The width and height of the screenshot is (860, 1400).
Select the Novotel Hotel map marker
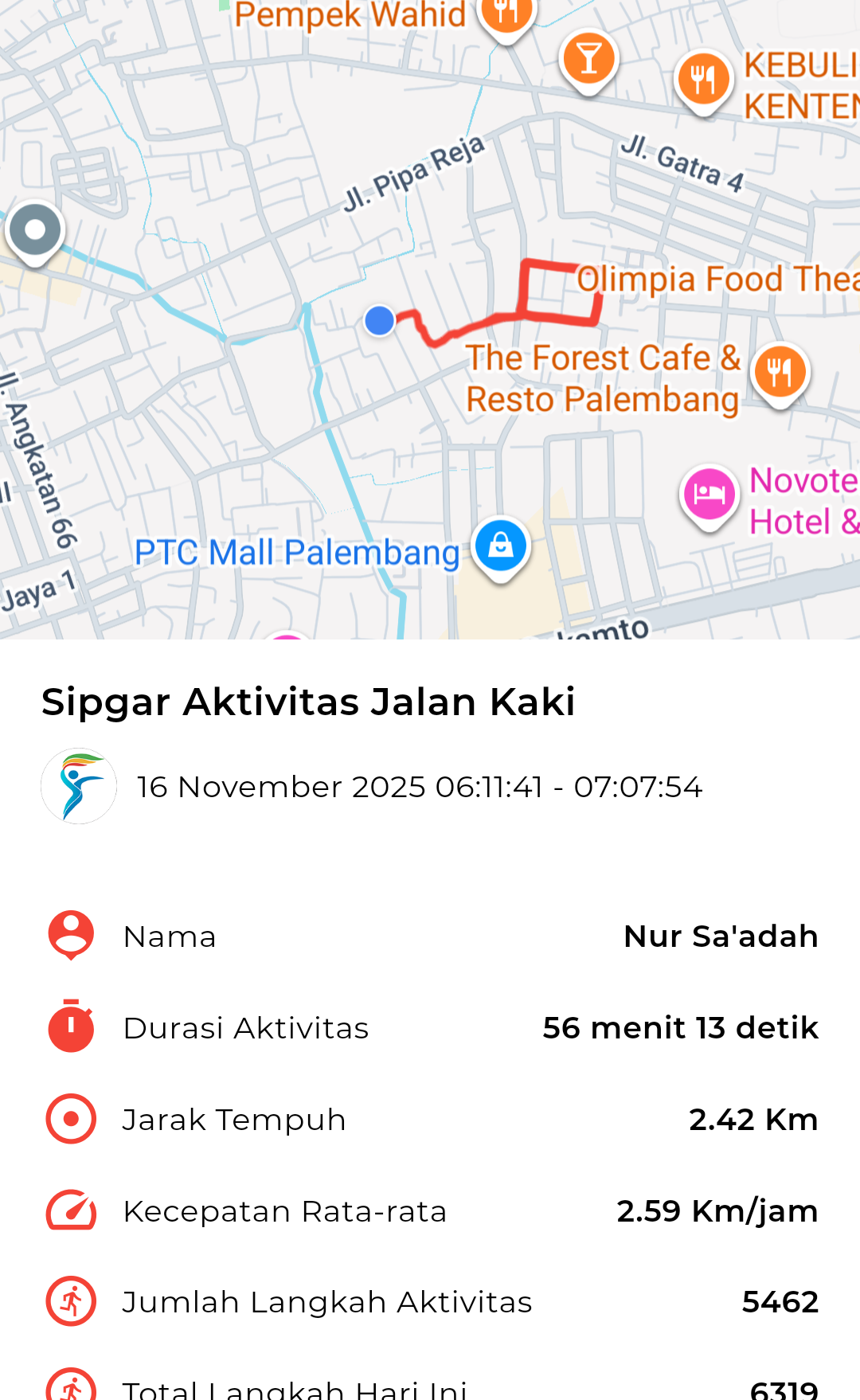tap(709, 495)
